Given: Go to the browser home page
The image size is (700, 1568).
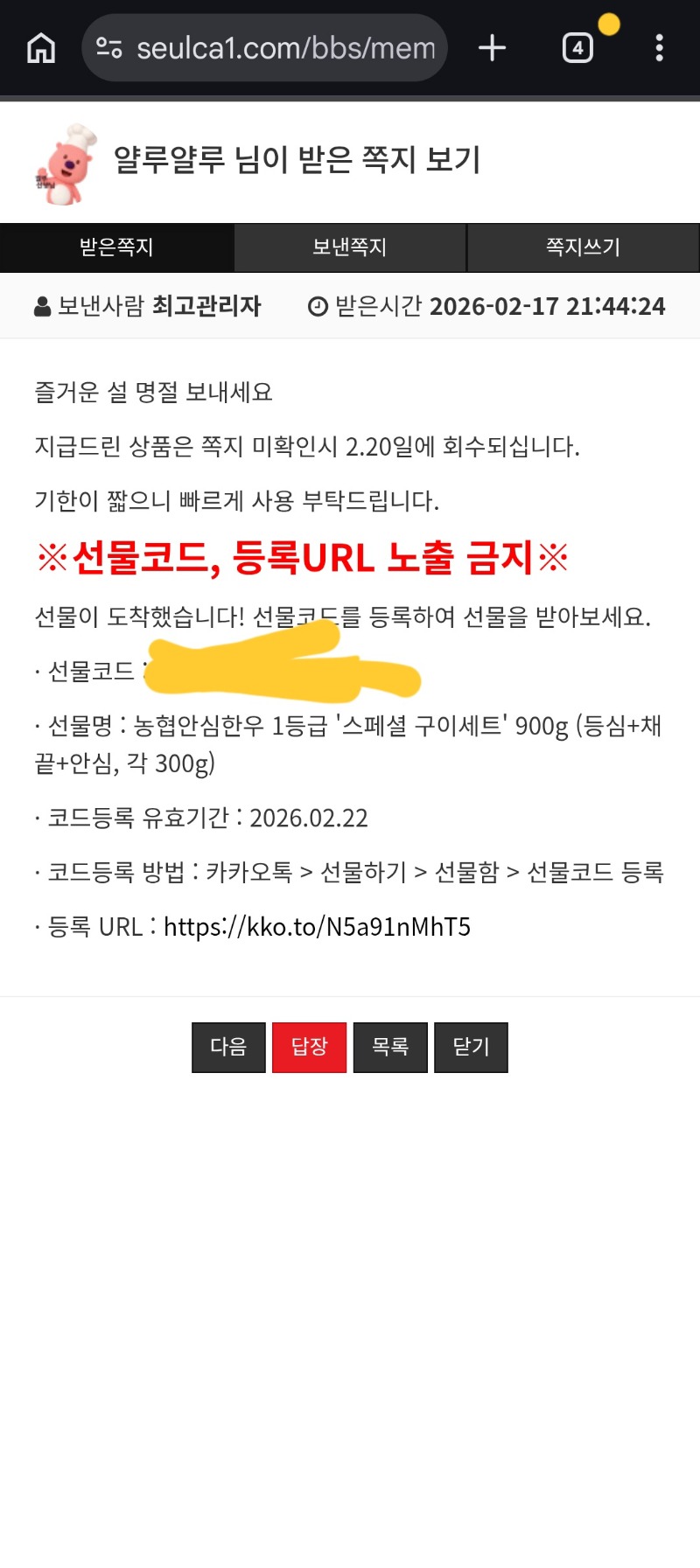Looking at the screenshot, I should point(41,48).
